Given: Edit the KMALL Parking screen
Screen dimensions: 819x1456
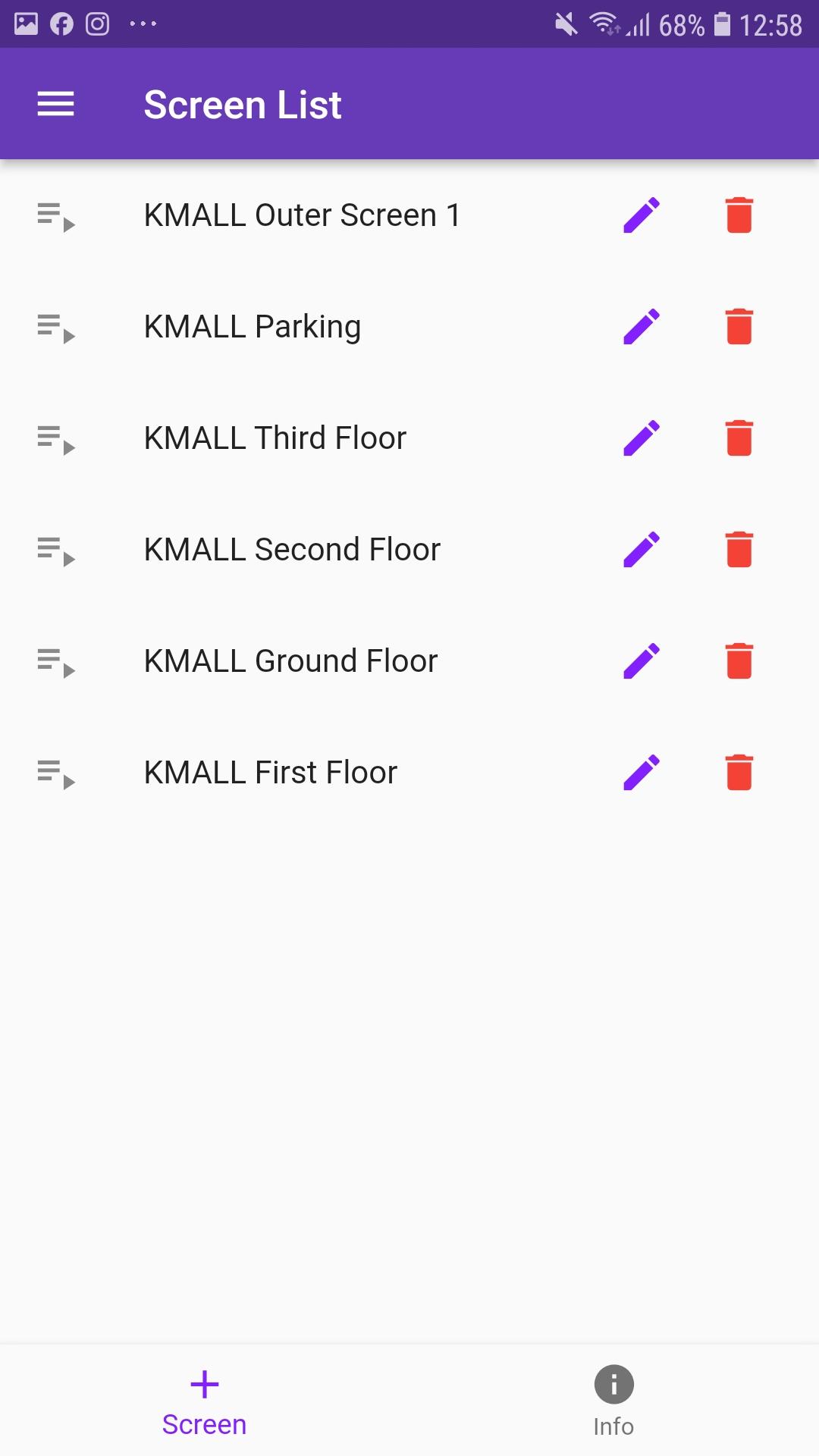Looking at the screenshot, I should (x=642, y=327).
